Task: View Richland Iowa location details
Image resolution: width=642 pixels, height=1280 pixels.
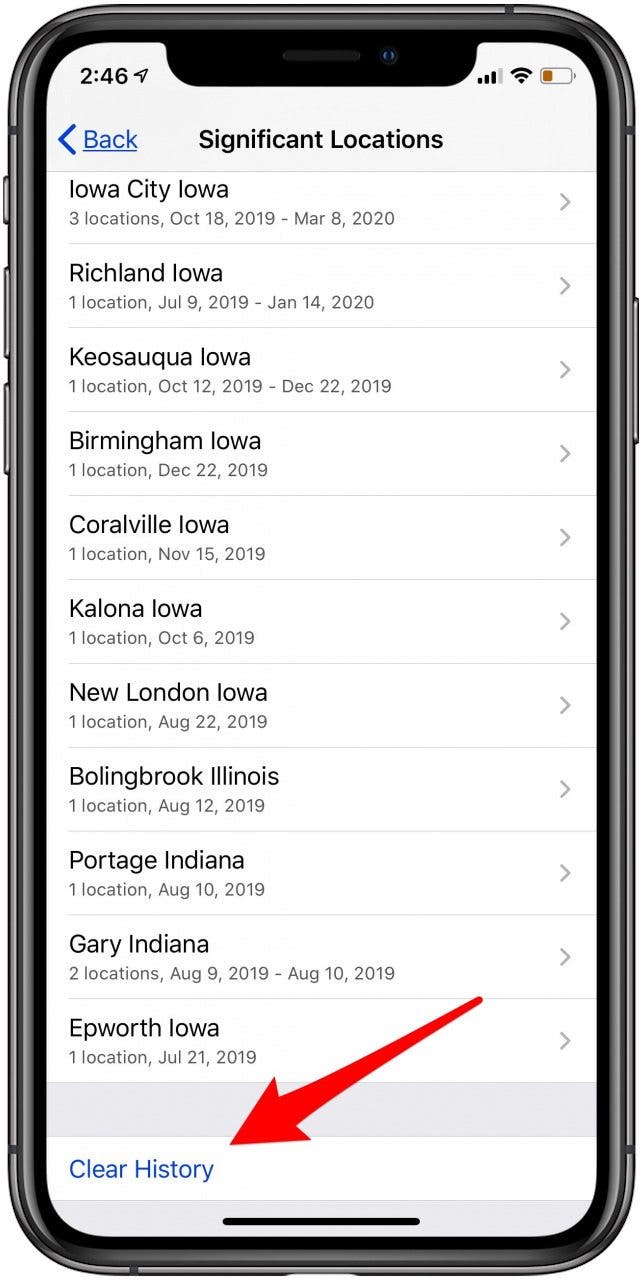Action: pyautogui.click(x=320, y=286)
